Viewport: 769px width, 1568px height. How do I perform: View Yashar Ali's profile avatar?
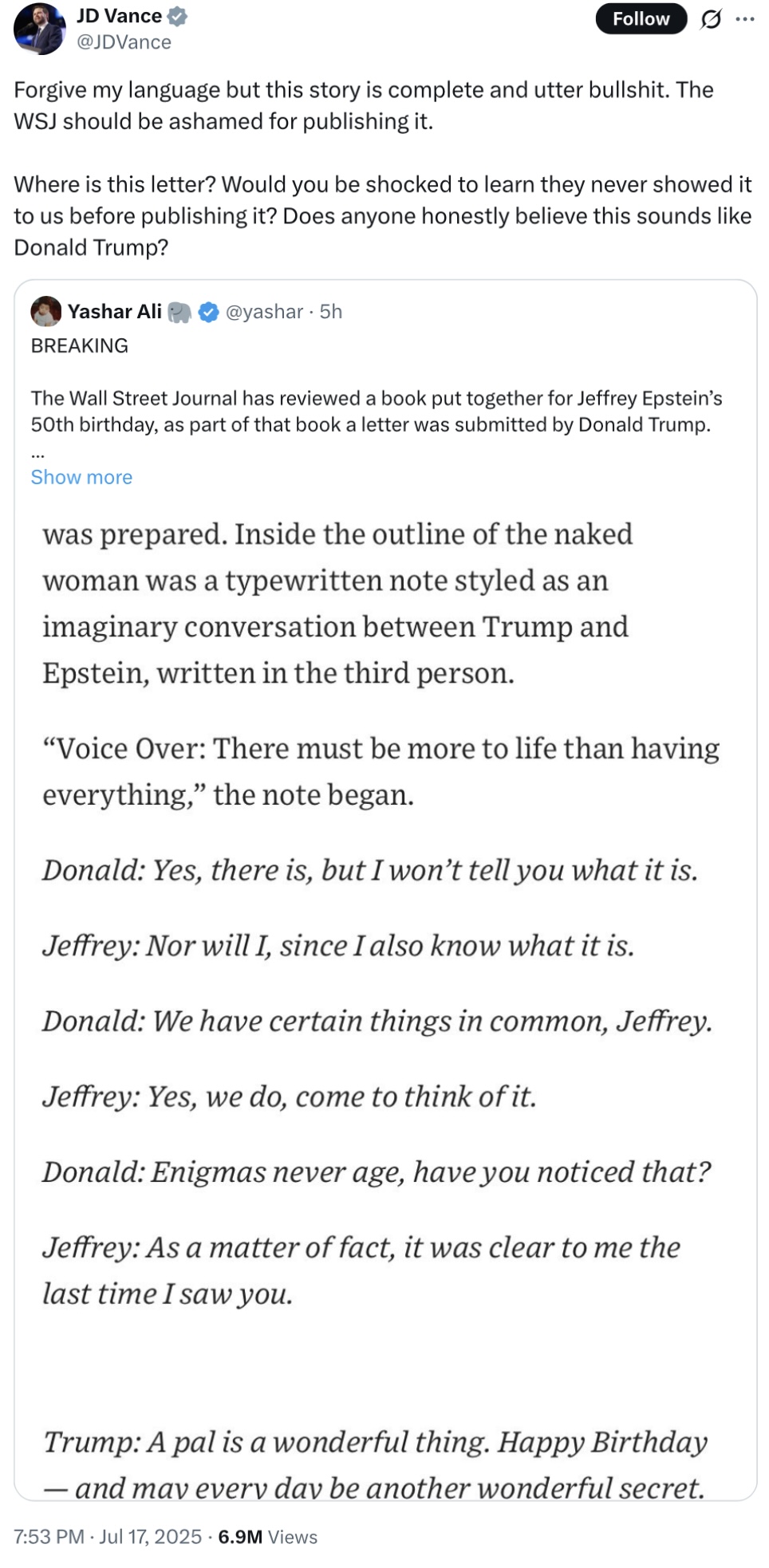click(x=46, y=311)
